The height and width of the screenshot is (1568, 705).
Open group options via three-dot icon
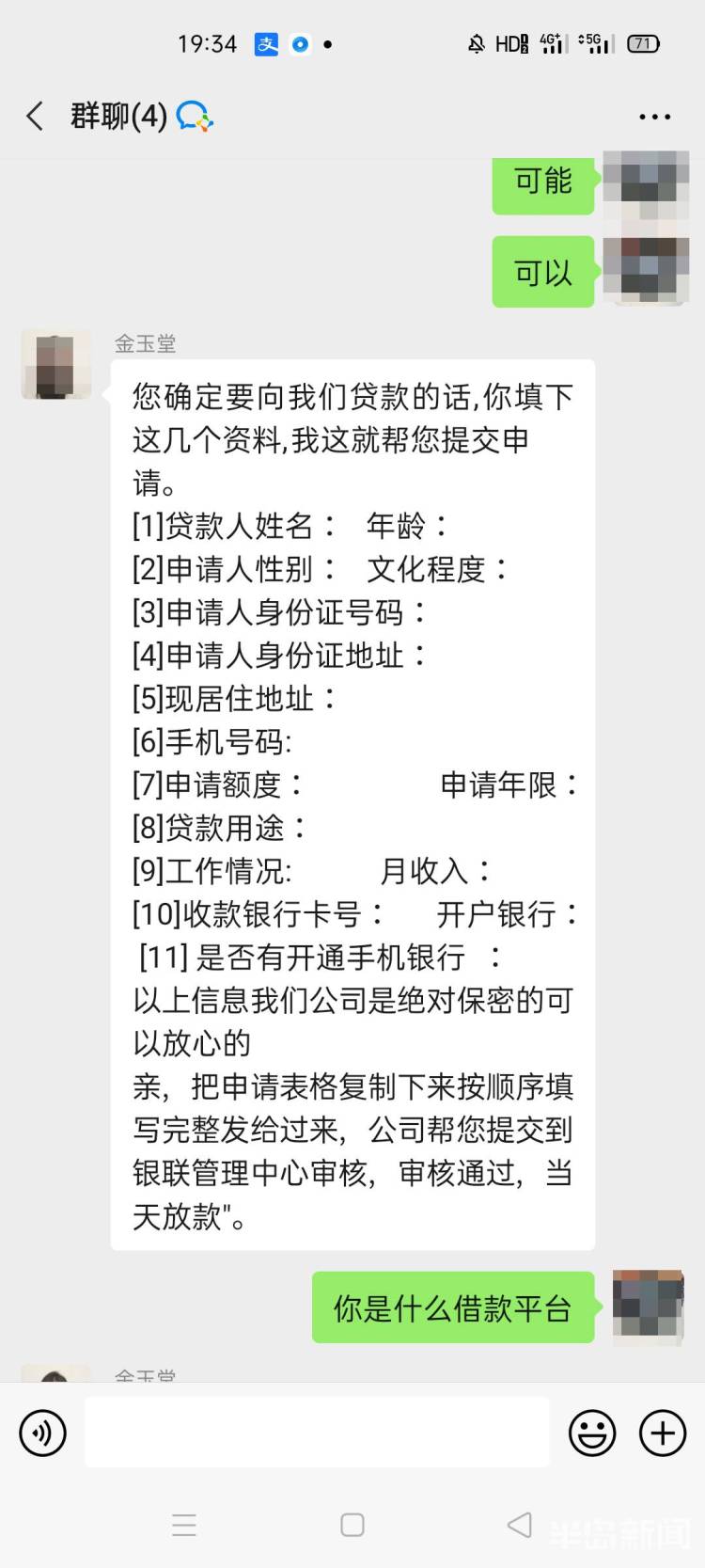653,116
